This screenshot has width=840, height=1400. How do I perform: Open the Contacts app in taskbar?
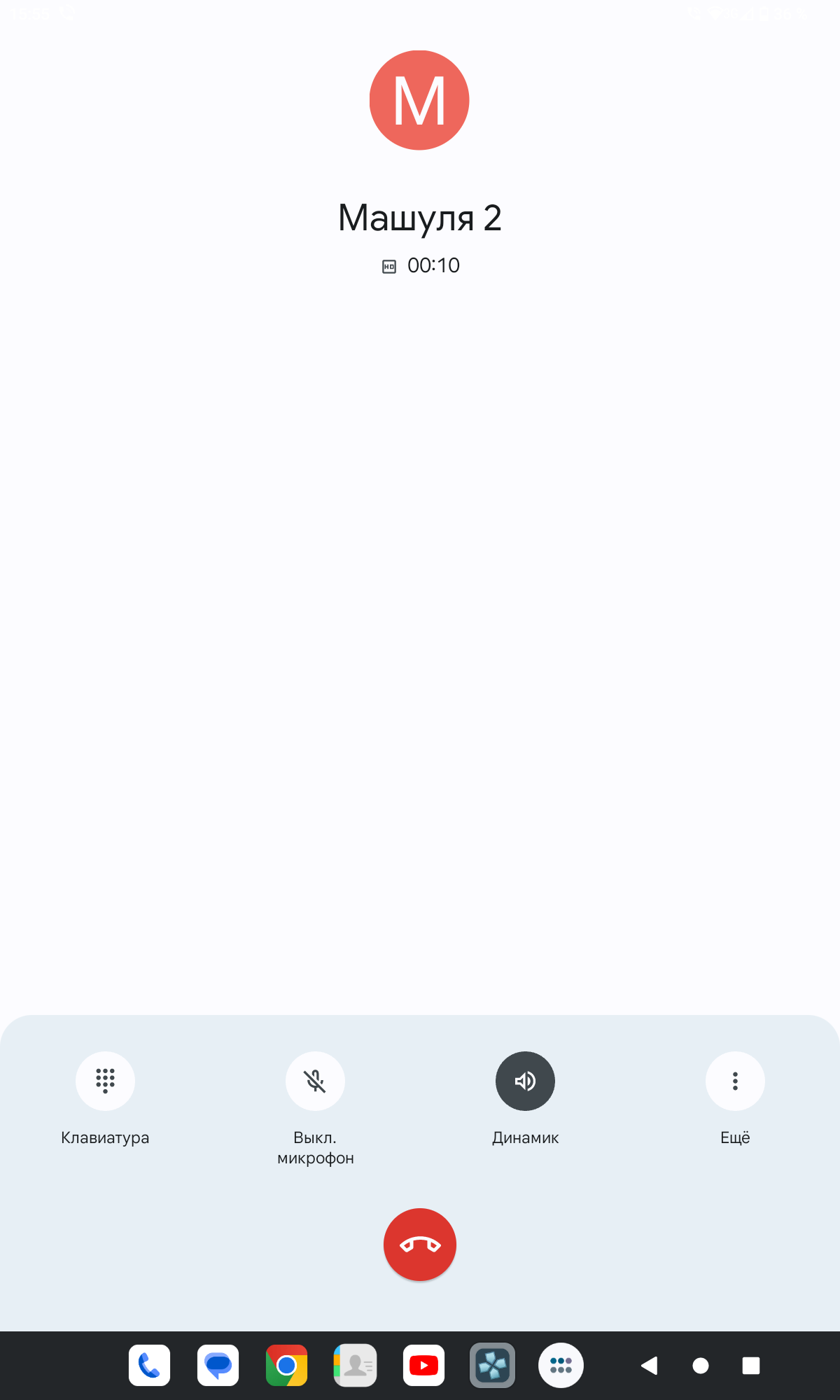click(355, 1365)
